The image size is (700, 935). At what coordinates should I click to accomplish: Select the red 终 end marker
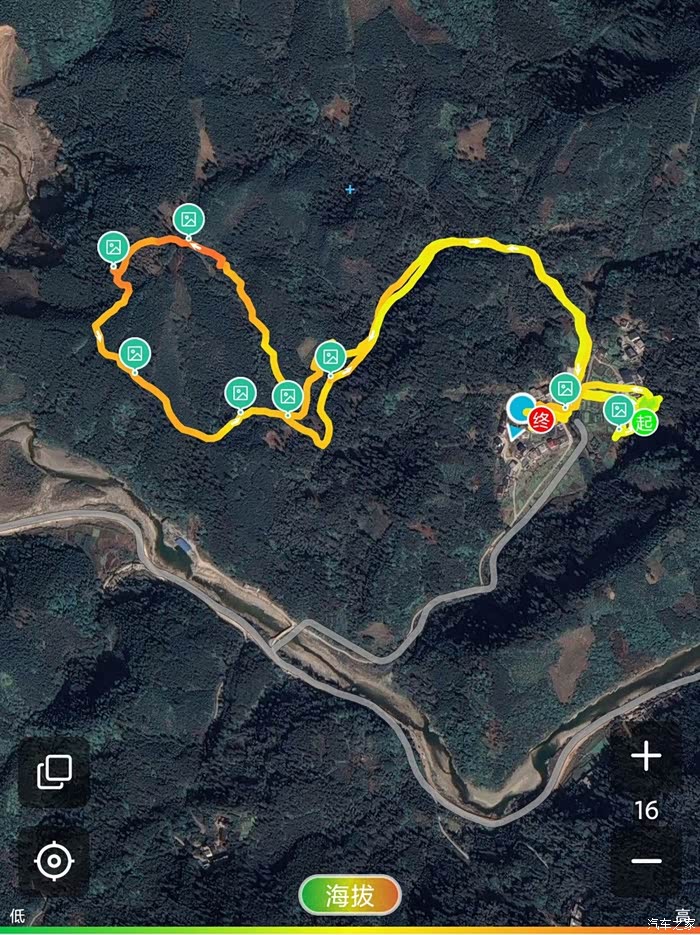541,420
